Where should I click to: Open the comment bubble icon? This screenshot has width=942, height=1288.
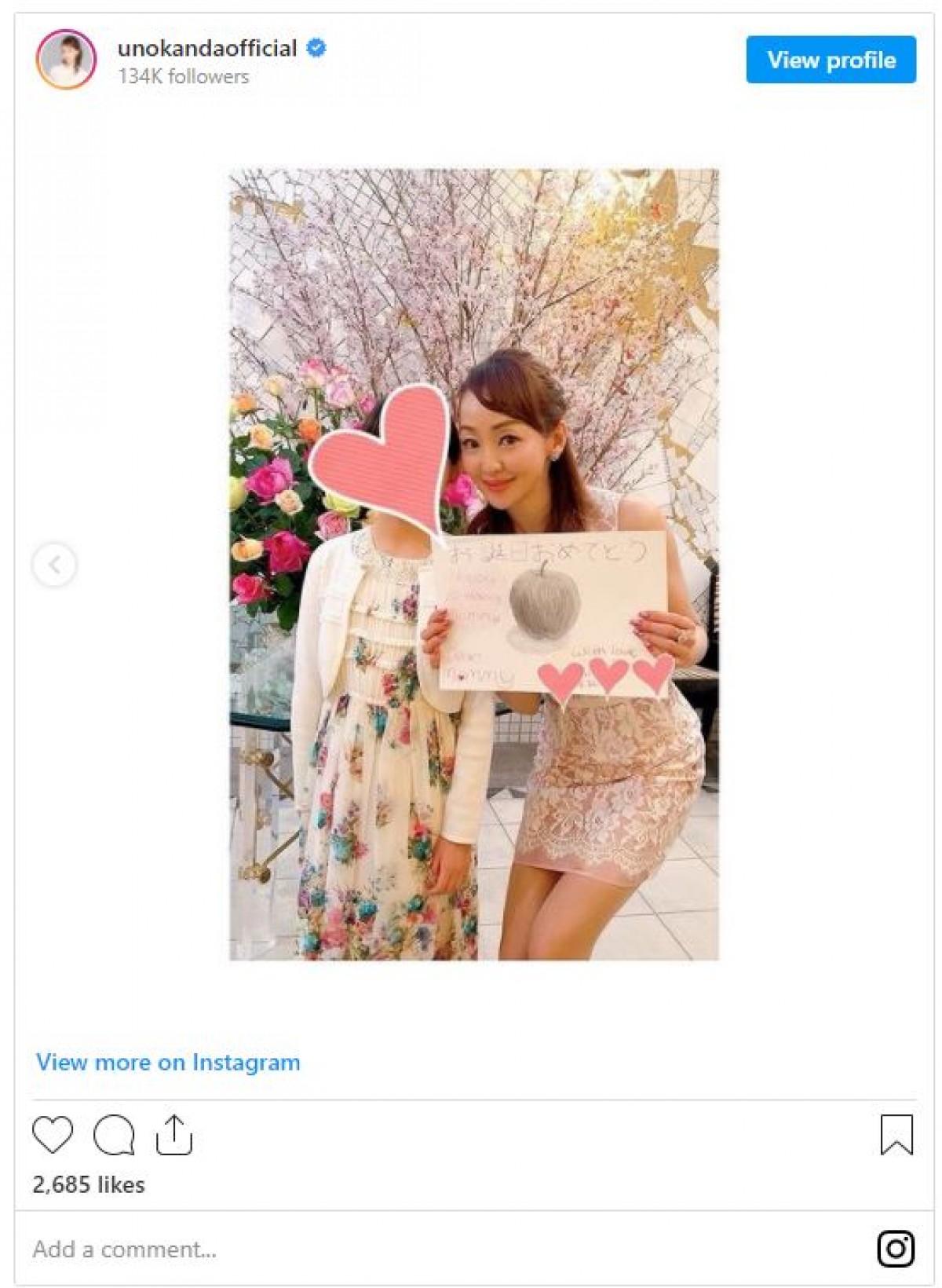(x=114, y=1134)
